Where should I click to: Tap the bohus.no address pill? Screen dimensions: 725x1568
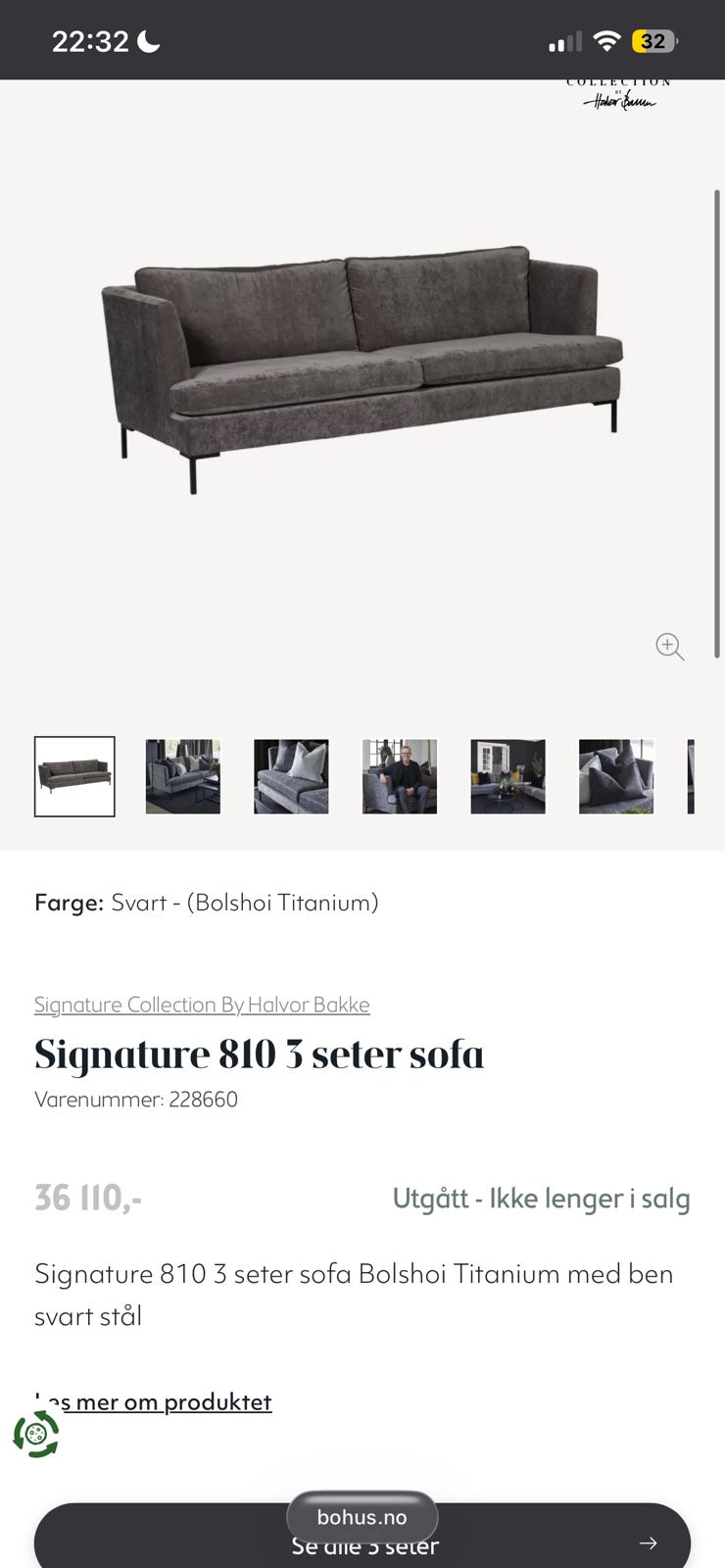pyautogui.click(x=362, y=1517)
